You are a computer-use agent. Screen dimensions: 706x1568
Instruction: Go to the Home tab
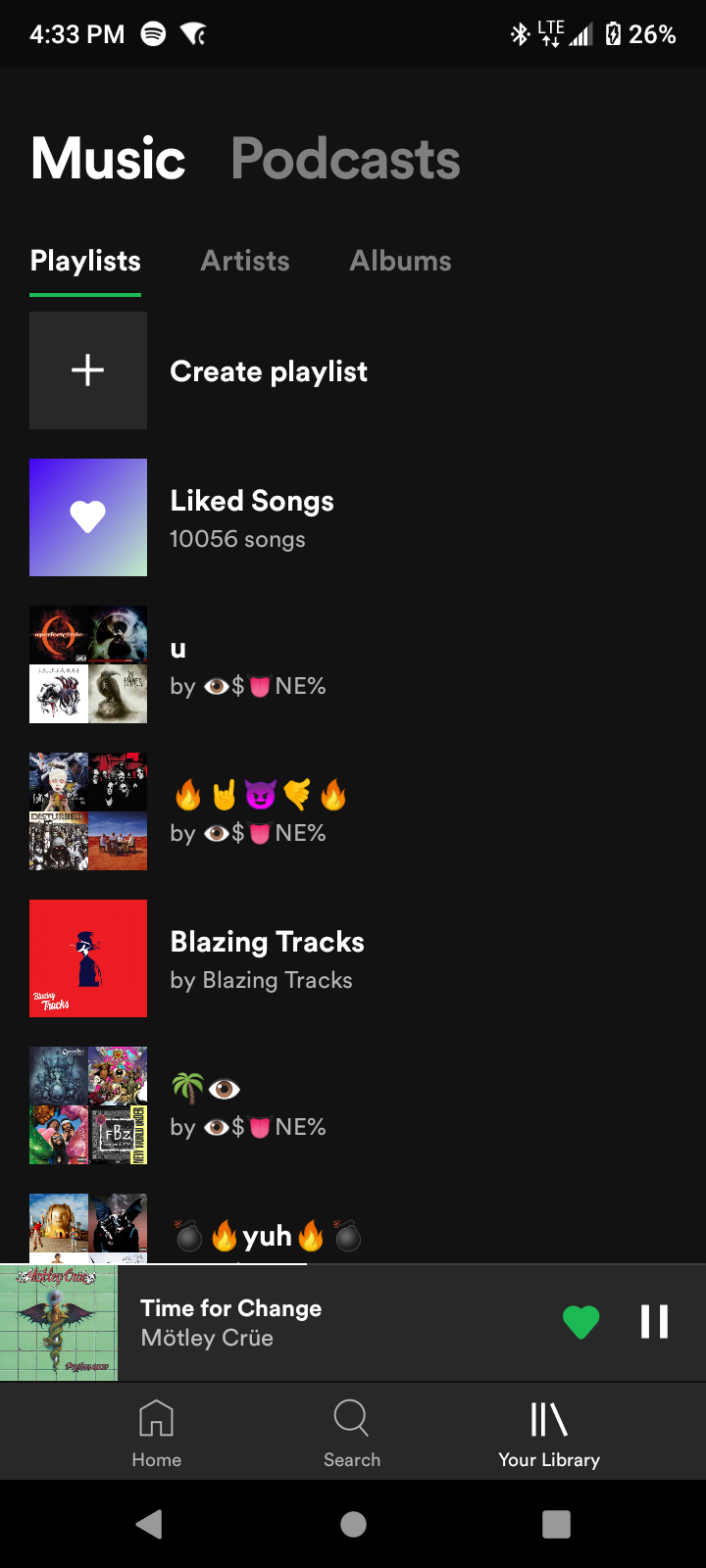(x=157, y=1433)
